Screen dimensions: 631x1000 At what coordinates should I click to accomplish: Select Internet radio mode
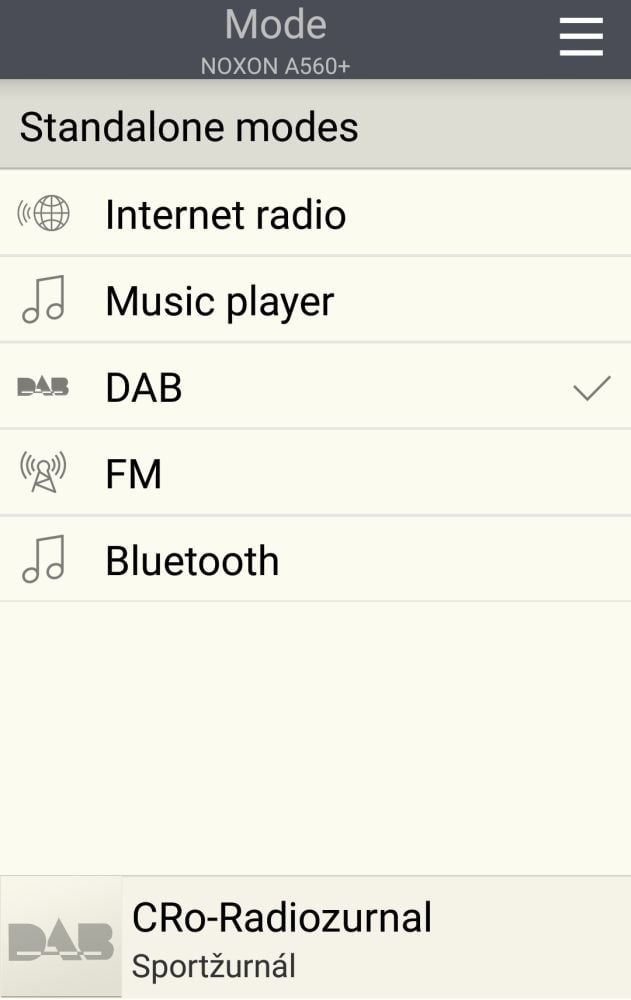pyautogui.click(x=225, y=214)
